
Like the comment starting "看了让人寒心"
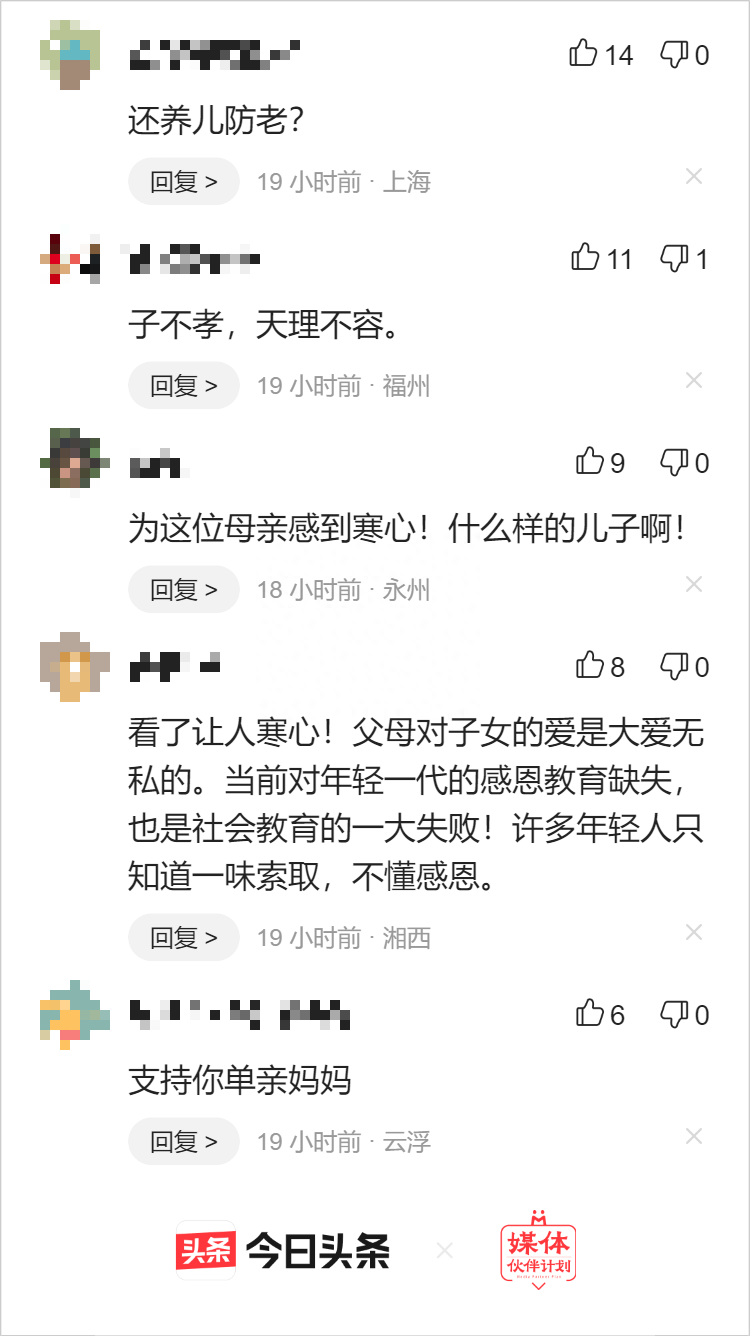590,665
